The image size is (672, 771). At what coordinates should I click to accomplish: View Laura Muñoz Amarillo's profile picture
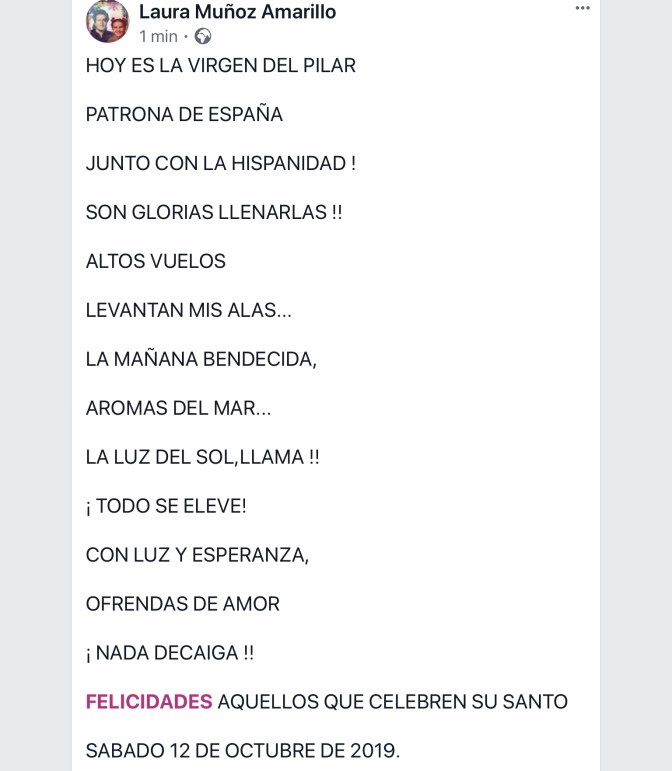107,21
